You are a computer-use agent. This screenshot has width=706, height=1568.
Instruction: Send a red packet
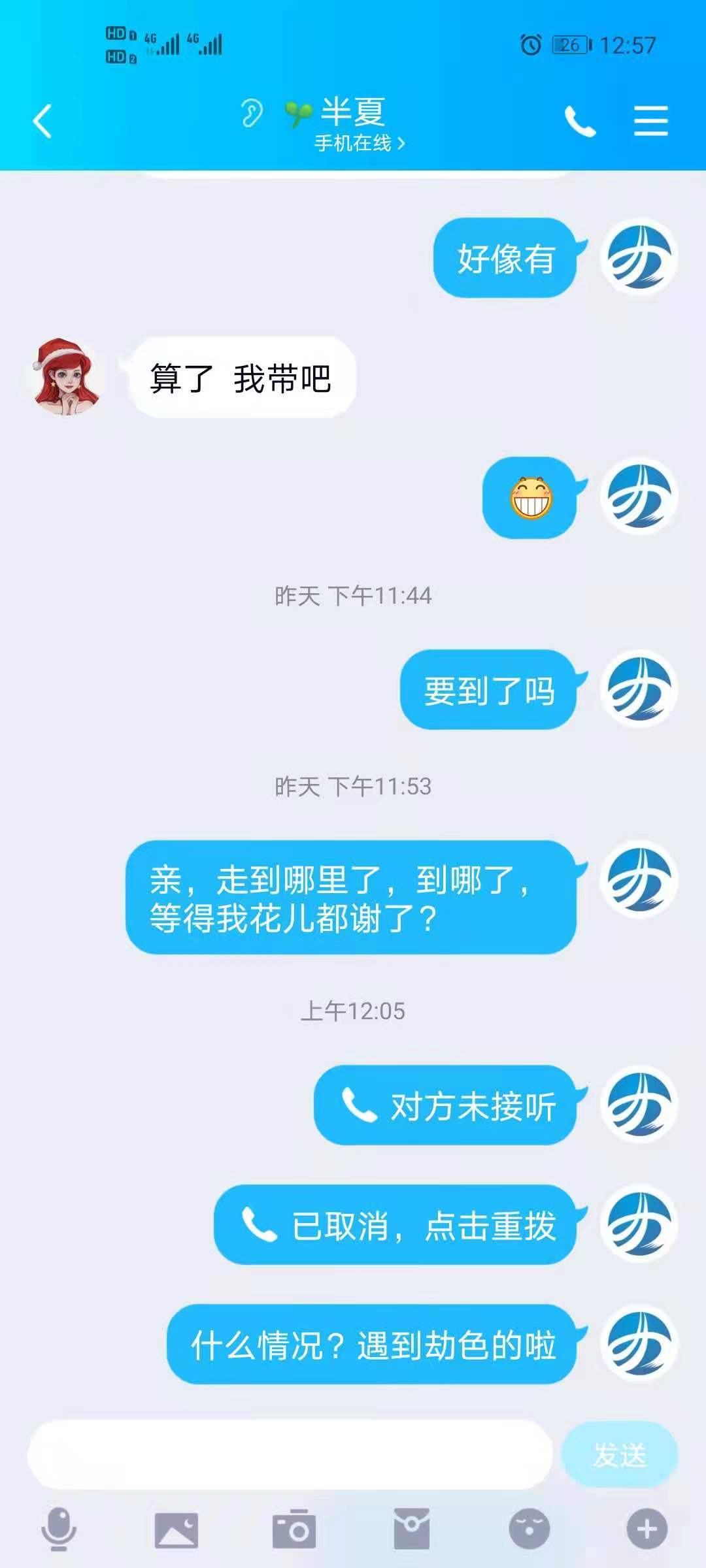(x=412, y=1529)
